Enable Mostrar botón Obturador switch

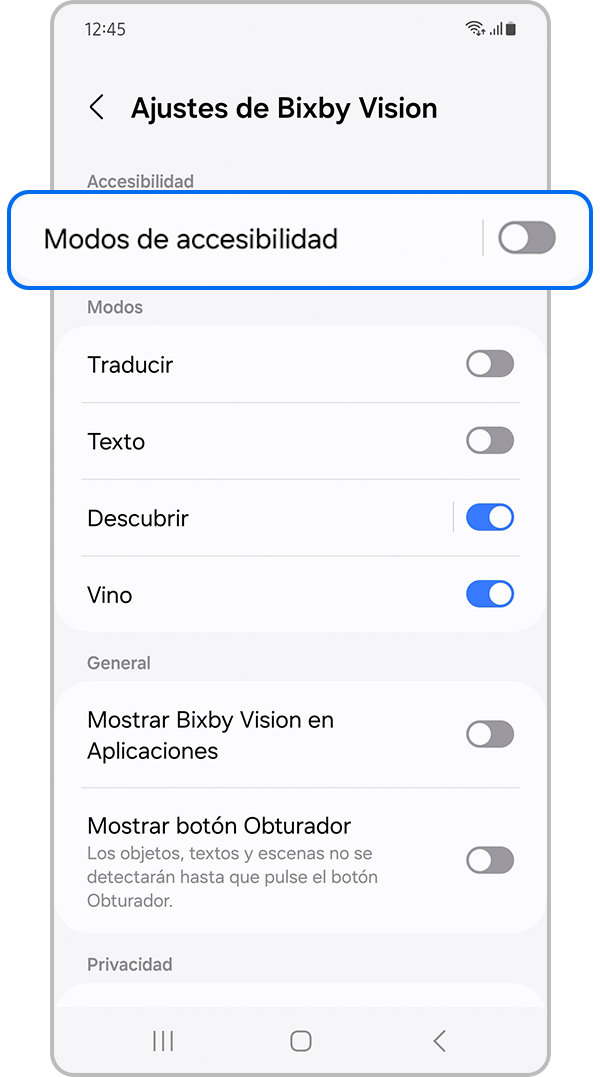coord(490,860)
